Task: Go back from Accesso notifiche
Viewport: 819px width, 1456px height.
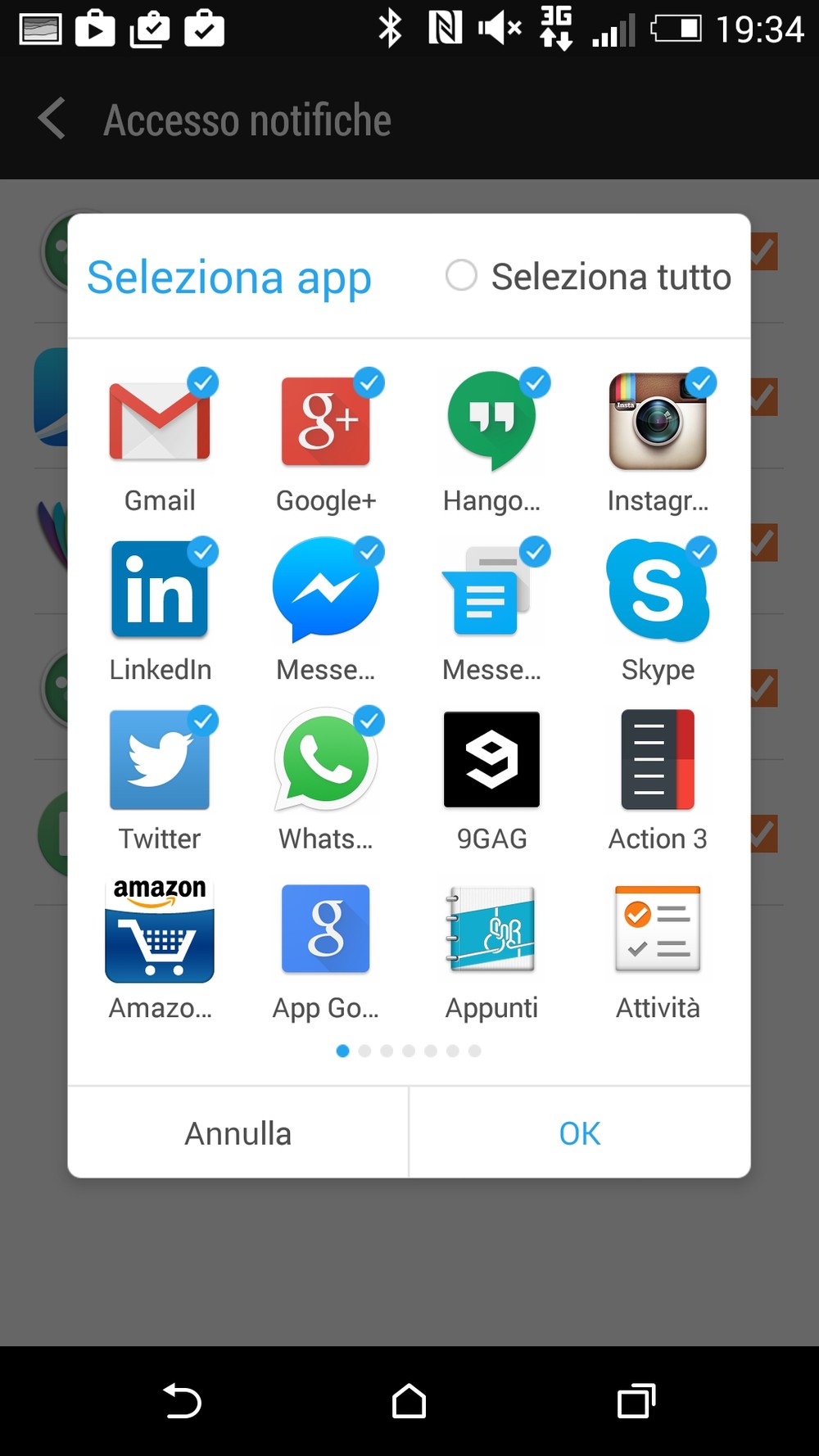Action: [52, 119]
